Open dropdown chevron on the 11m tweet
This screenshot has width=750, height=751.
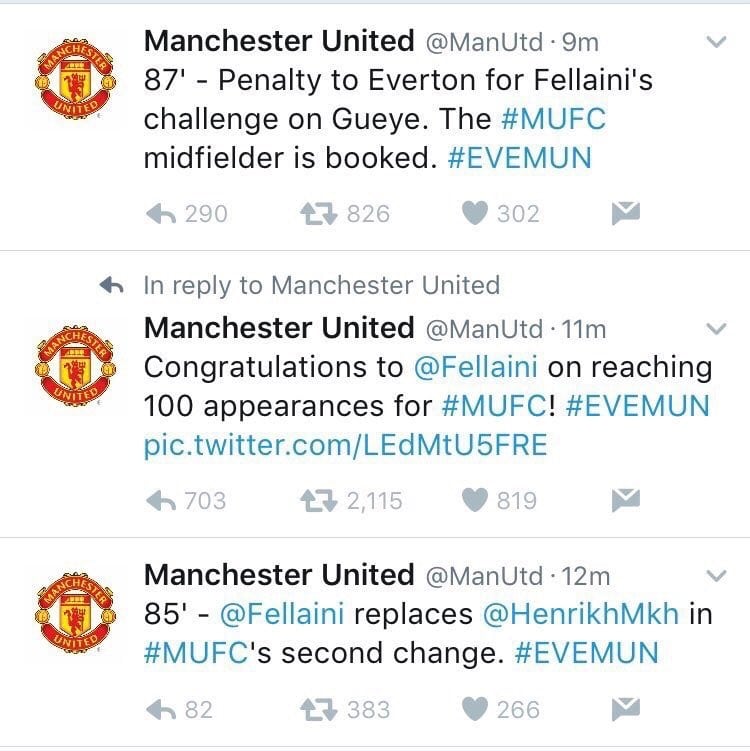tap(716, 328)
